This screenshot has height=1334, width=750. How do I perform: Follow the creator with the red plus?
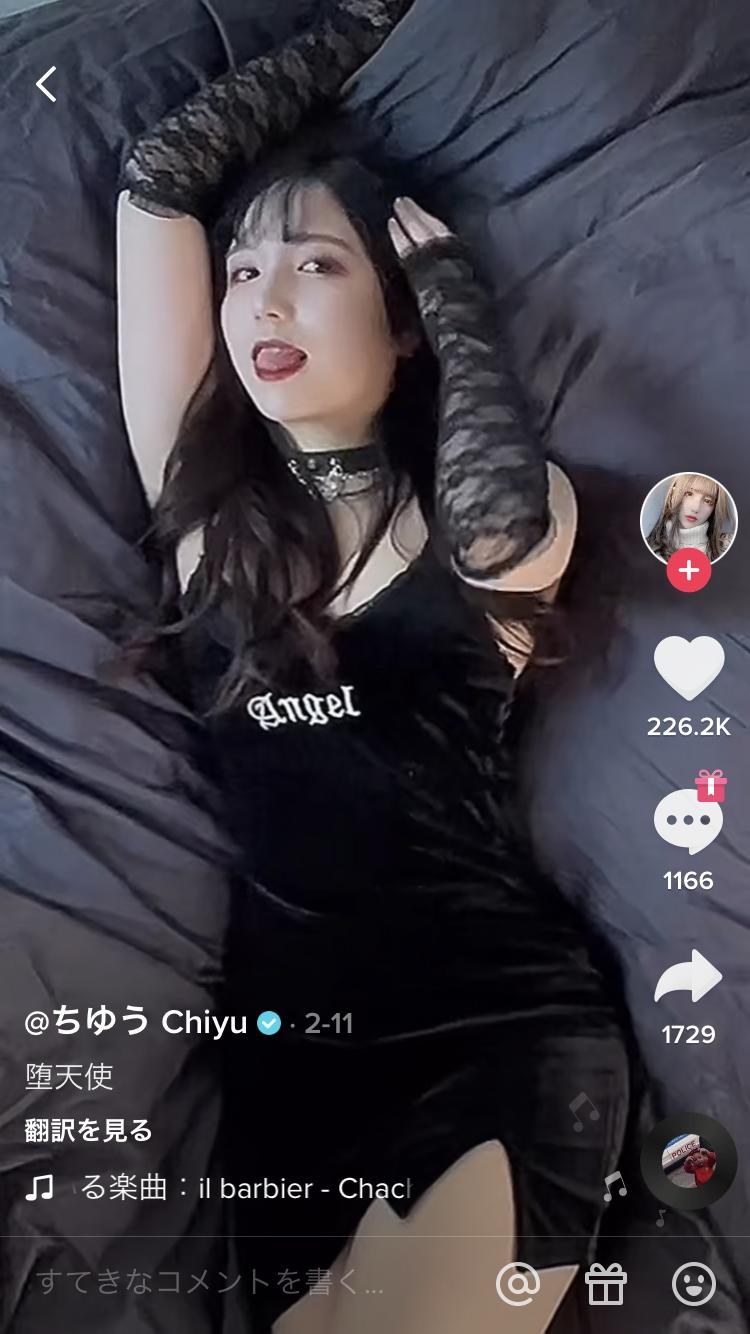coord(689,571)
